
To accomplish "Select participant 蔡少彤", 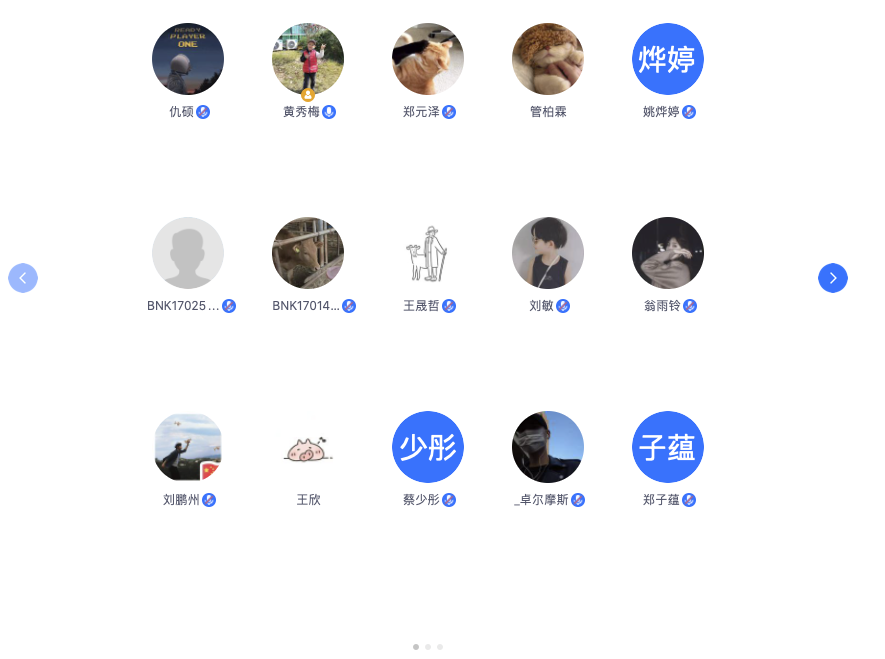I will click(x=428, y=447).
